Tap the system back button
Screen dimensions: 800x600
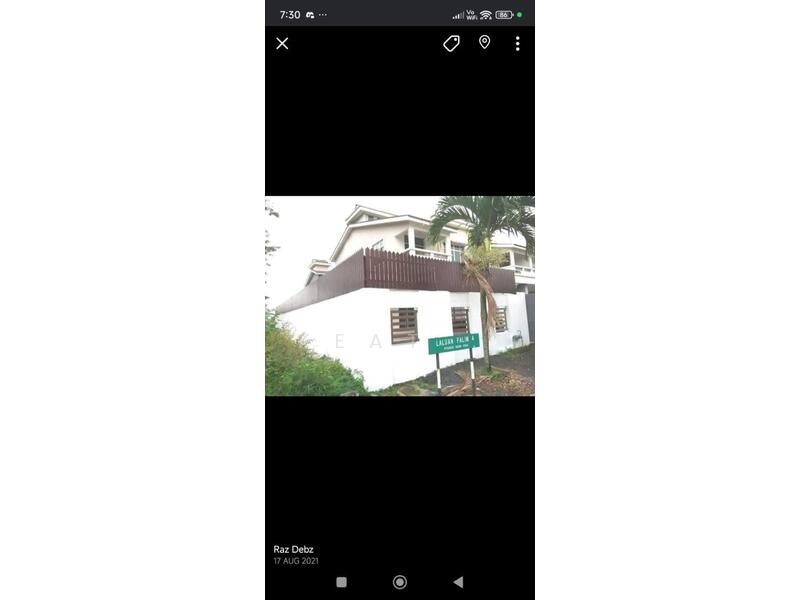click(x=458, y=581)
